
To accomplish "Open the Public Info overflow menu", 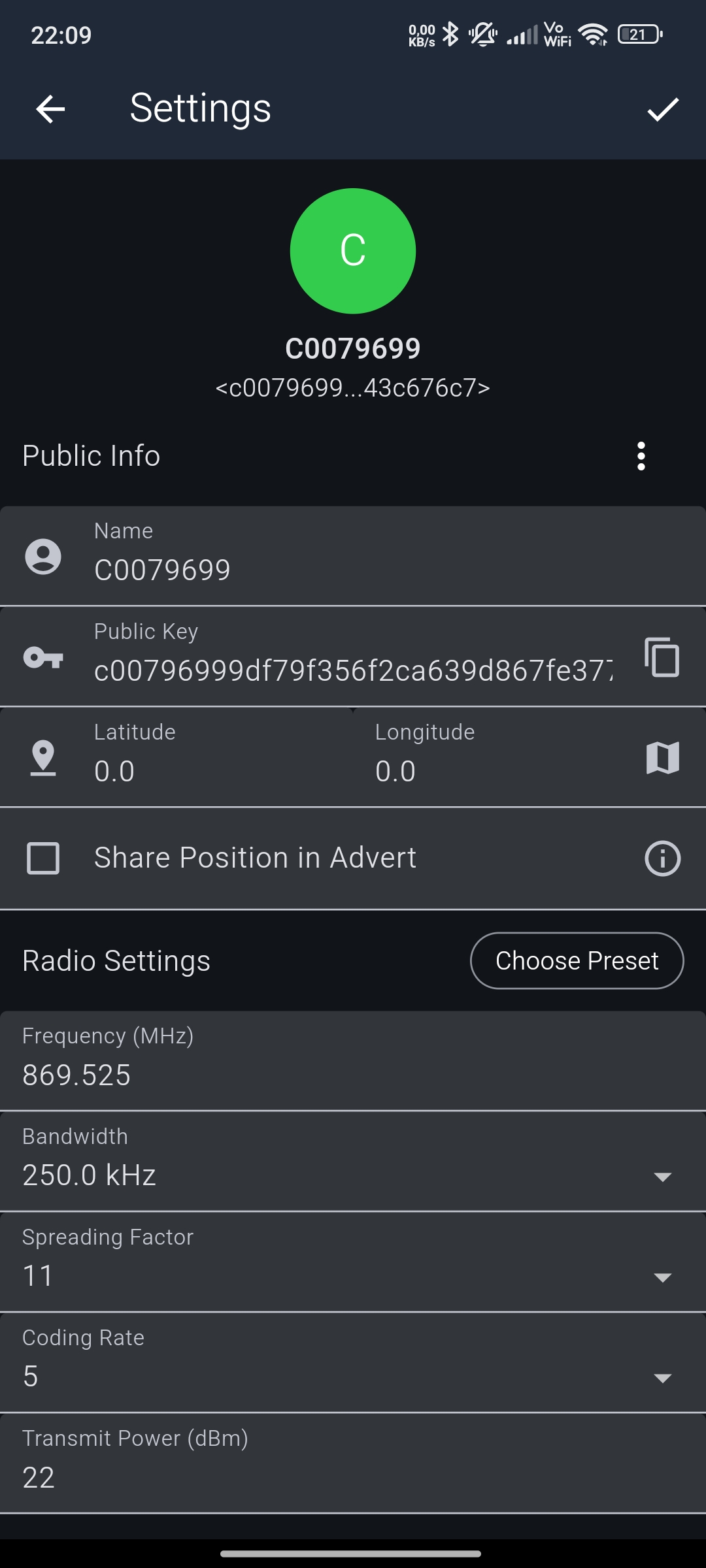I will pos(641,456).
